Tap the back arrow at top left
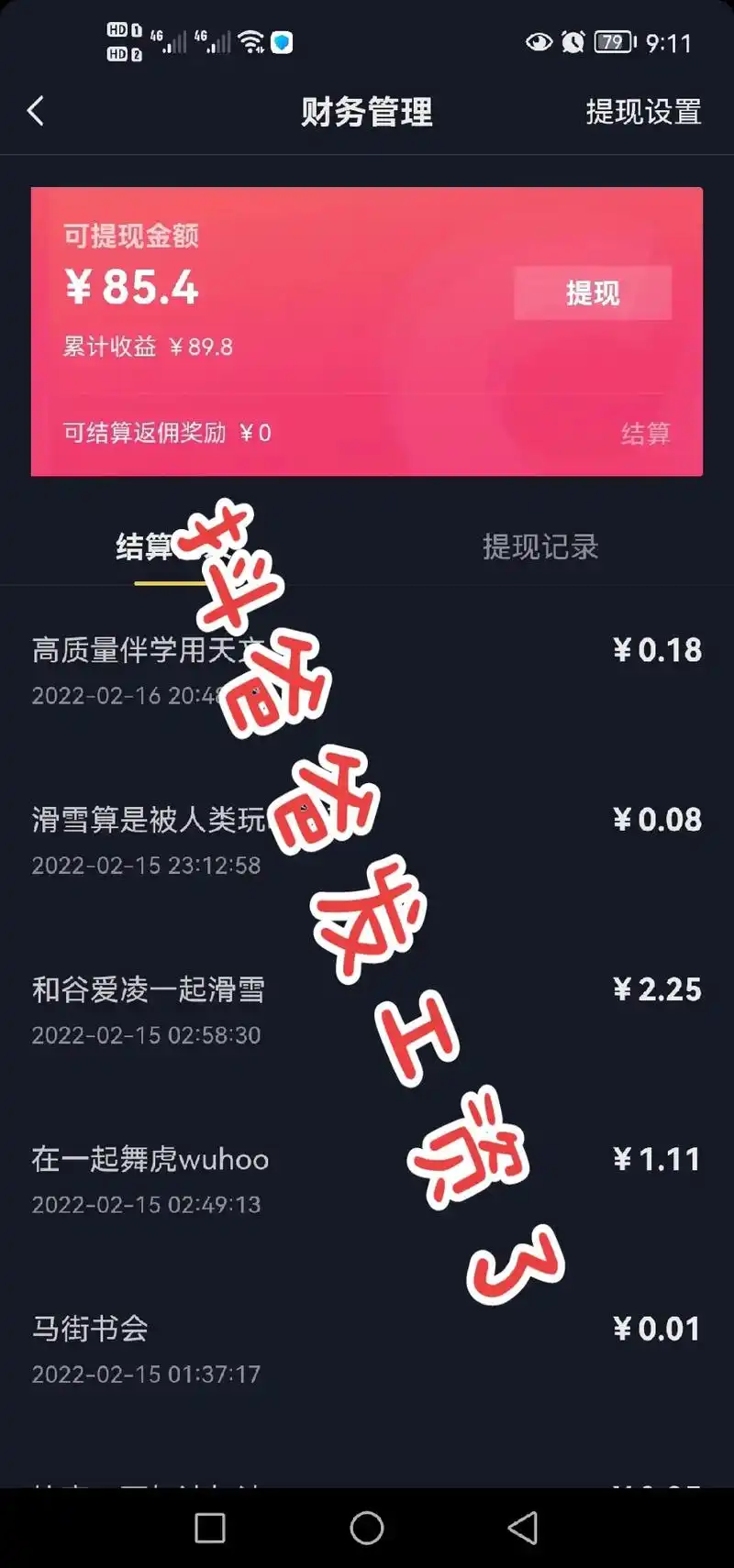Viewport: 734px width, 1568px height. [37, 110]
